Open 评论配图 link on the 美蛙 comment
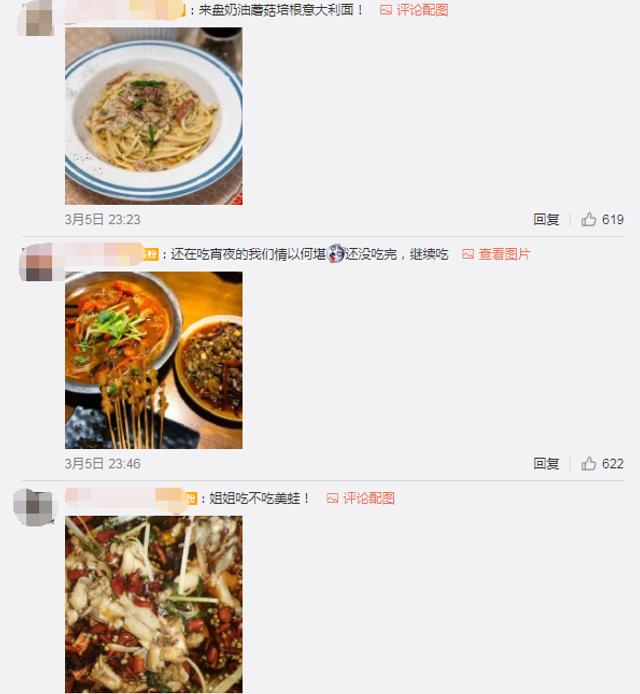 pos(367,498)
